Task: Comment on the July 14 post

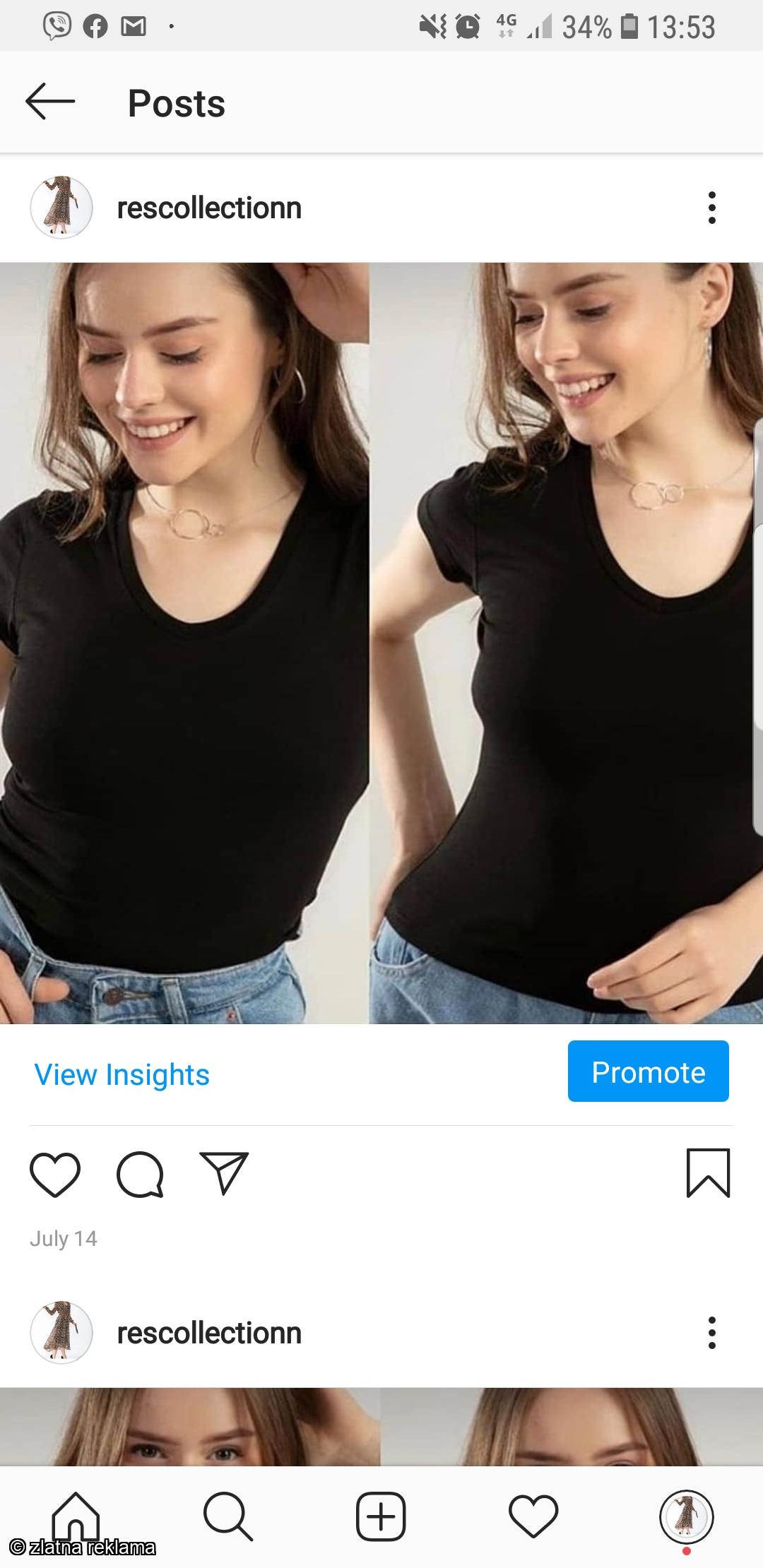Action: pos(140,1174)
